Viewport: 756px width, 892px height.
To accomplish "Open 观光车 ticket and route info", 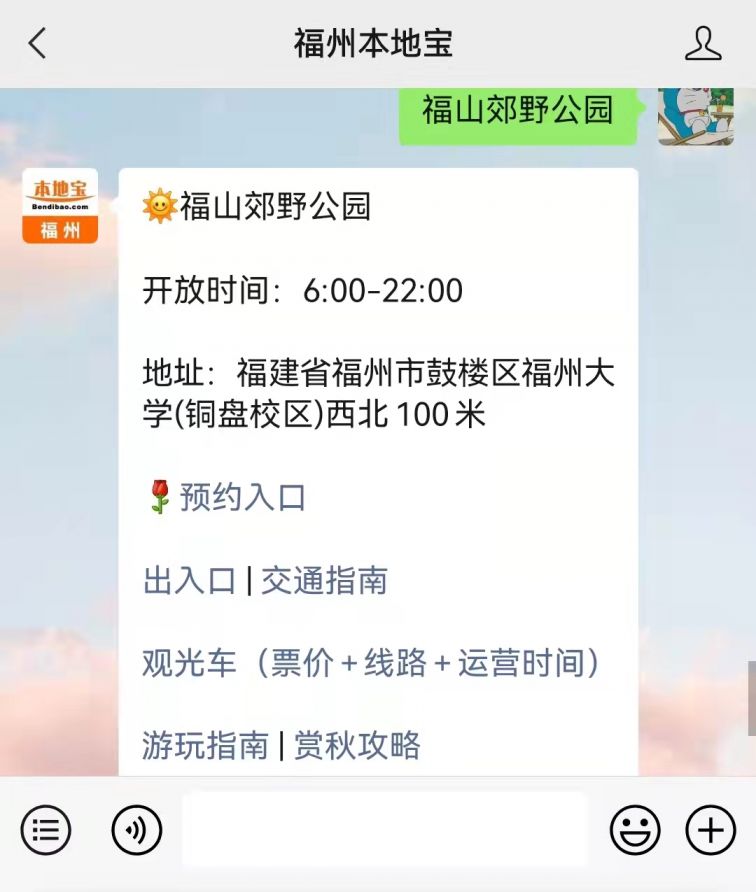I will tap(372, 663).
